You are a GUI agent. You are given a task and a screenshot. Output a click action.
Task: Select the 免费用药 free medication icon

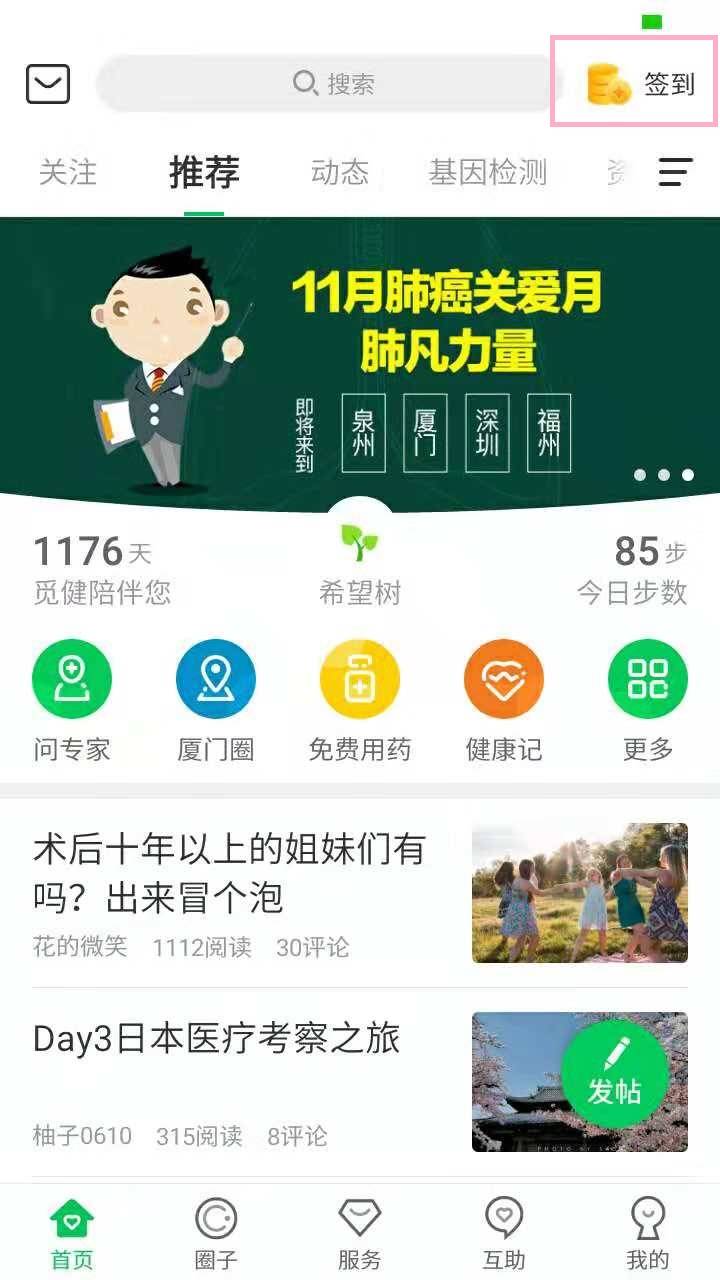pyautogui.click(x=360, y=678)
